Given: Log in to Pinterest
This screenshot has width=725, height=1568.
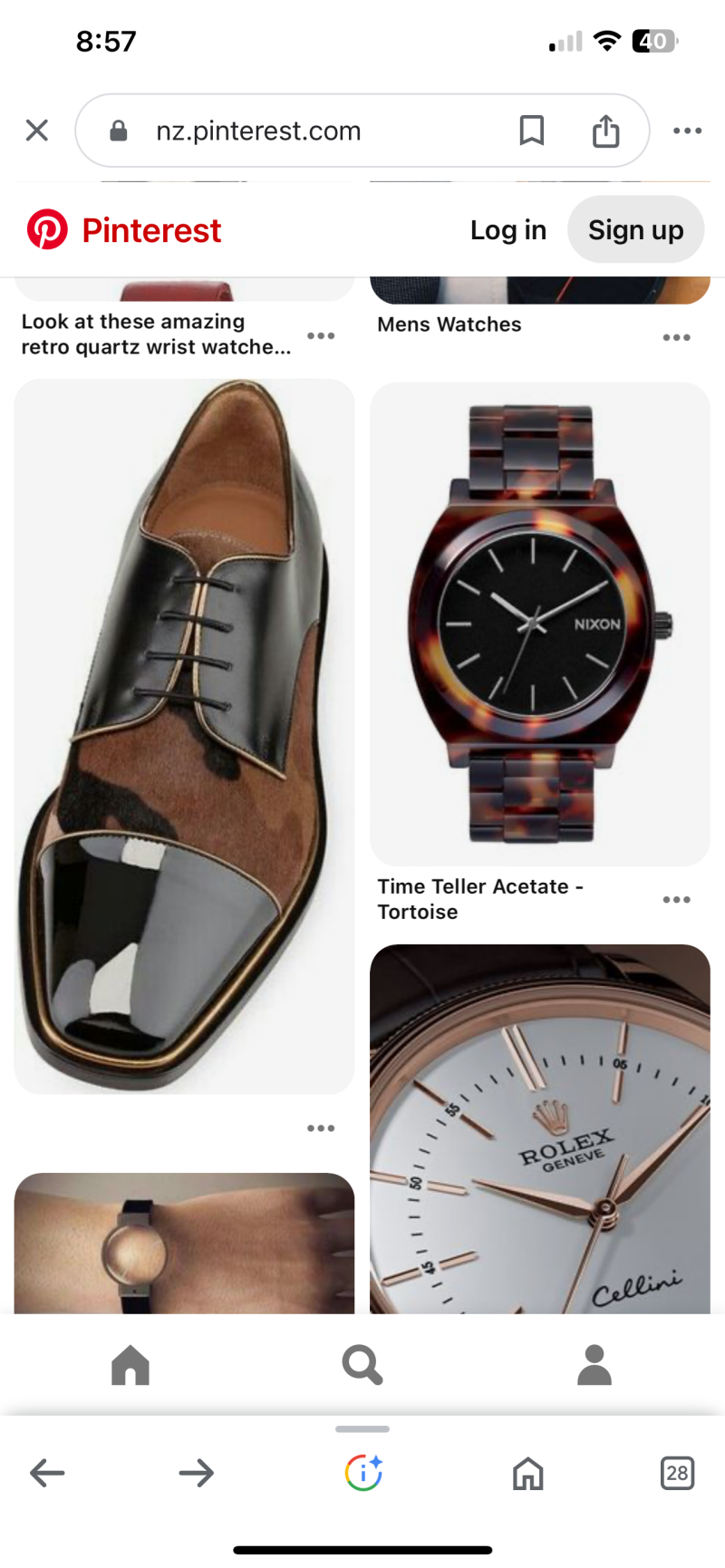Looking at the screenshot, I should coord(507,230).
